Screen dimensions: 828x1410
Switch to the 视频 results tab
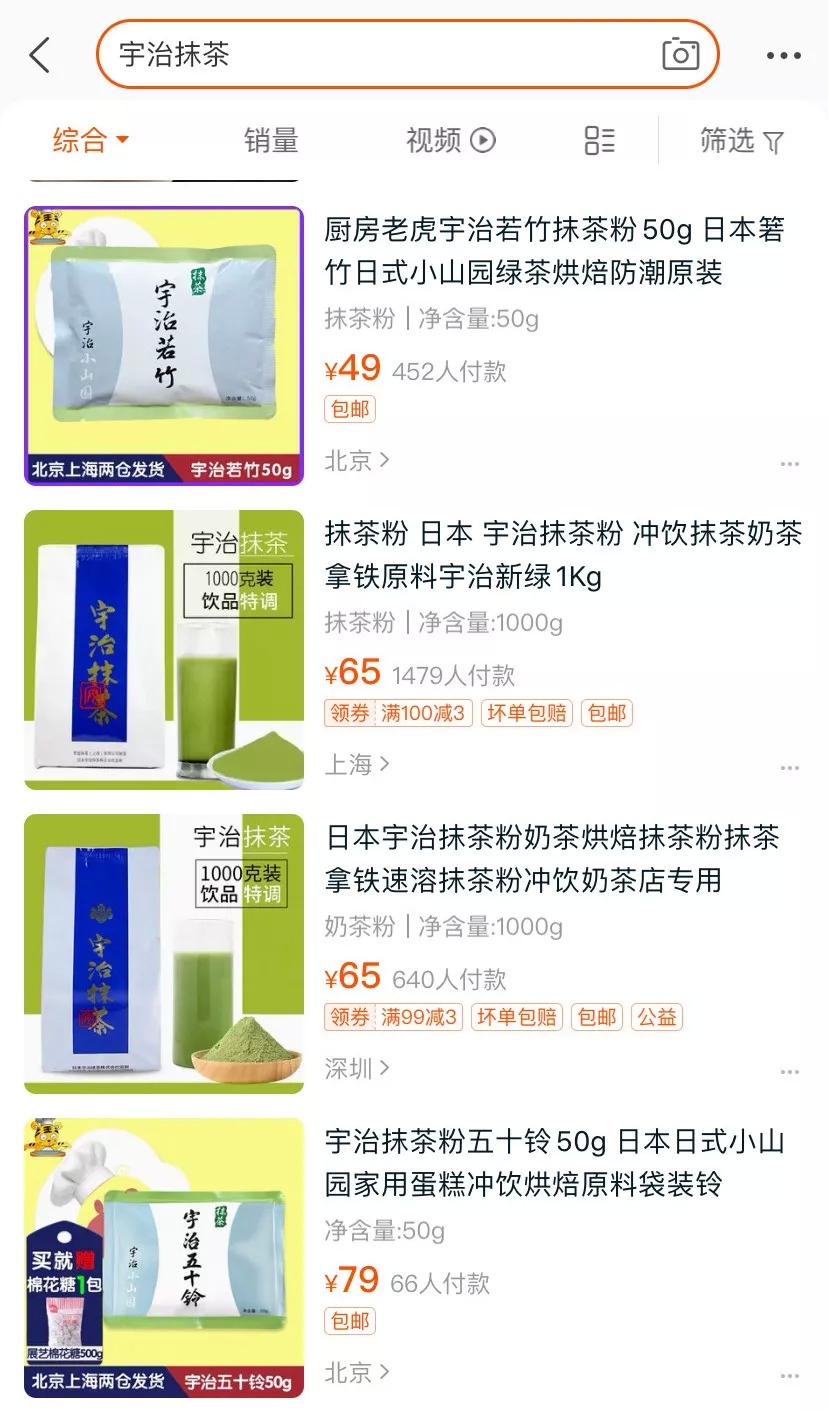point(450,140)
